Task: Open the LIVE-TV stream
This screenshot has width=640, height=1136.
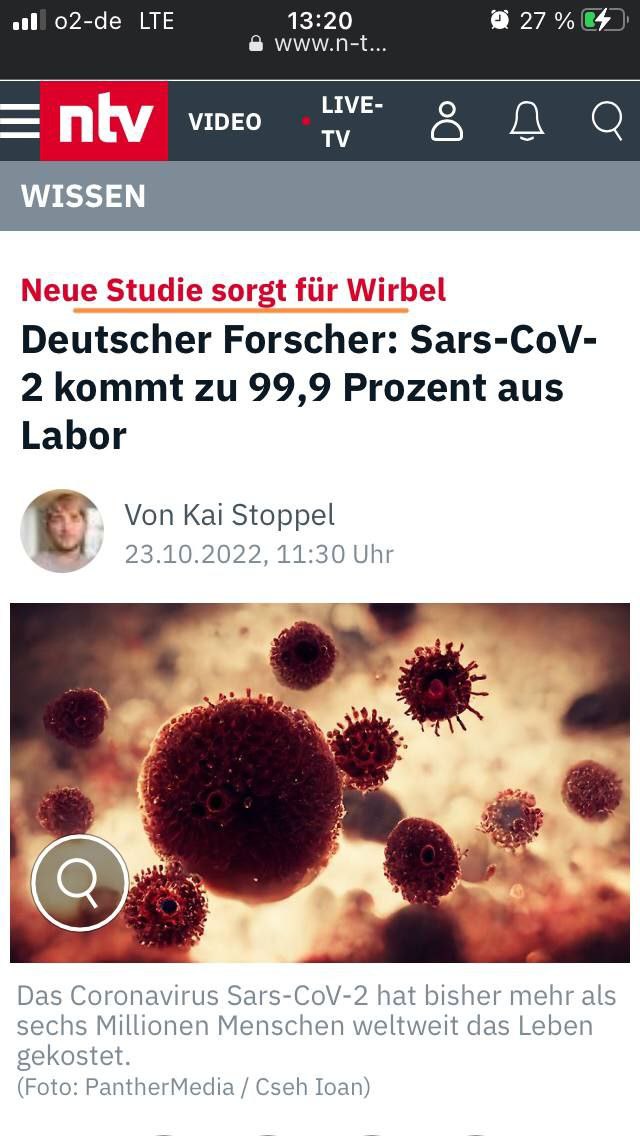Action: (x=350, y=121)
